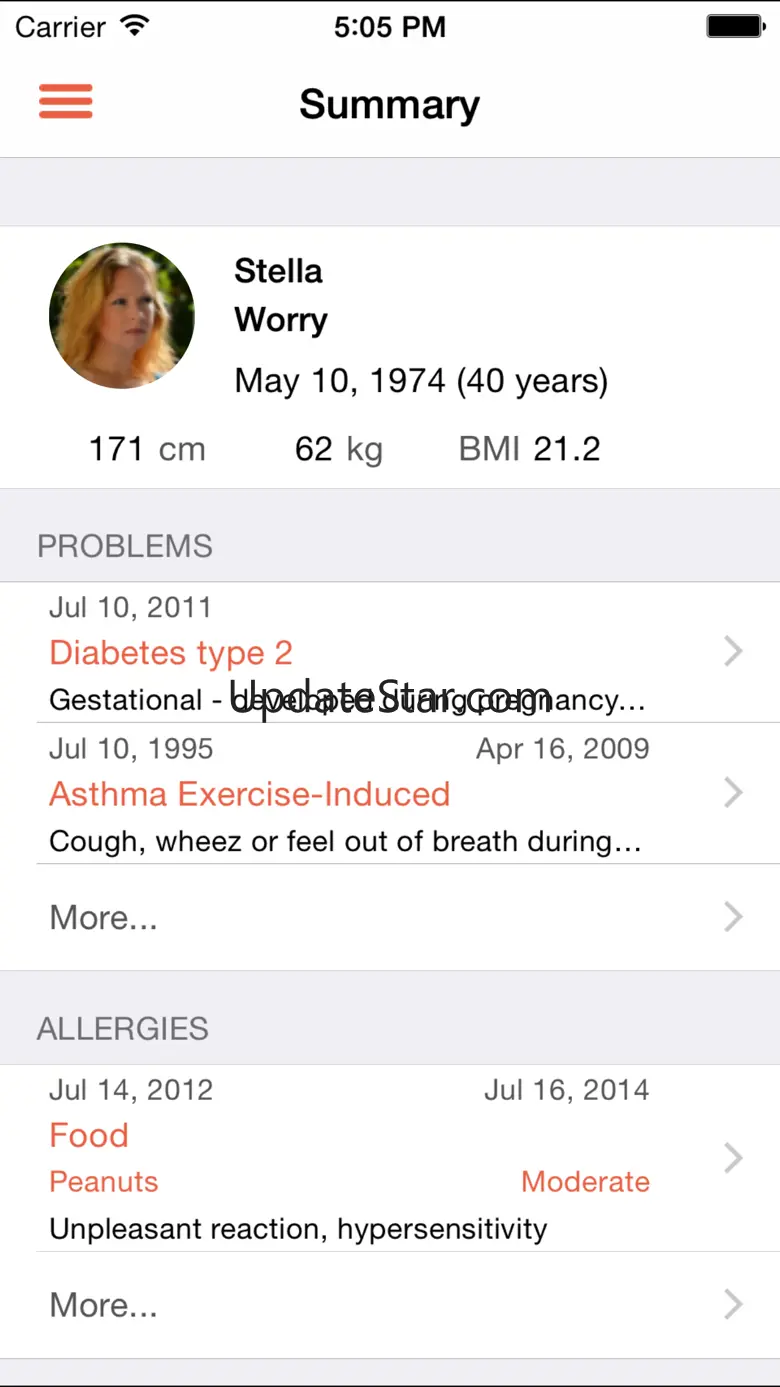This screenshot has width=780, height=1387.
Task: Open the hamburger menu
Action: point(66,102)
